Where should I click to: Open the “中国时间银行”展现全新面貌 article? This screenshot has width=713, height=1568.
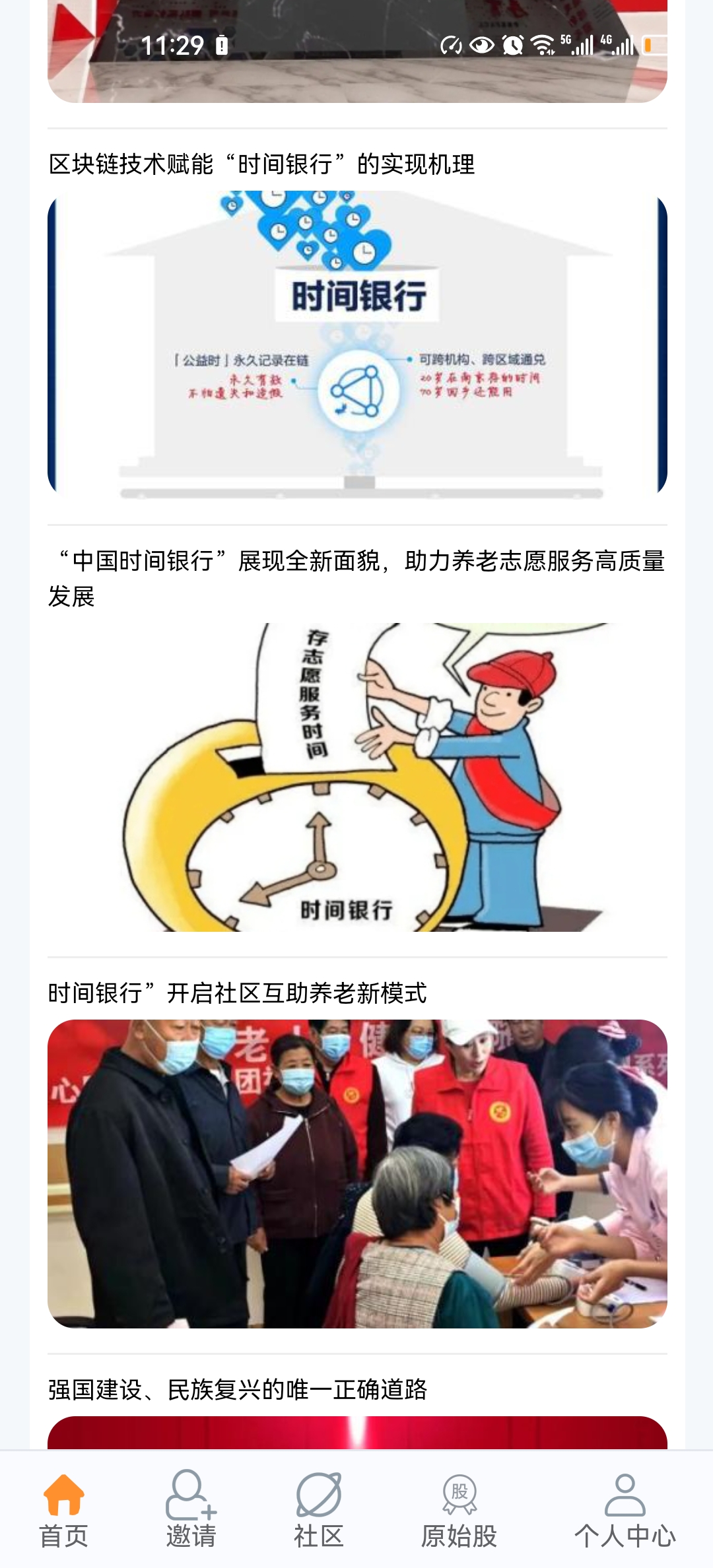tap(356, 577)
